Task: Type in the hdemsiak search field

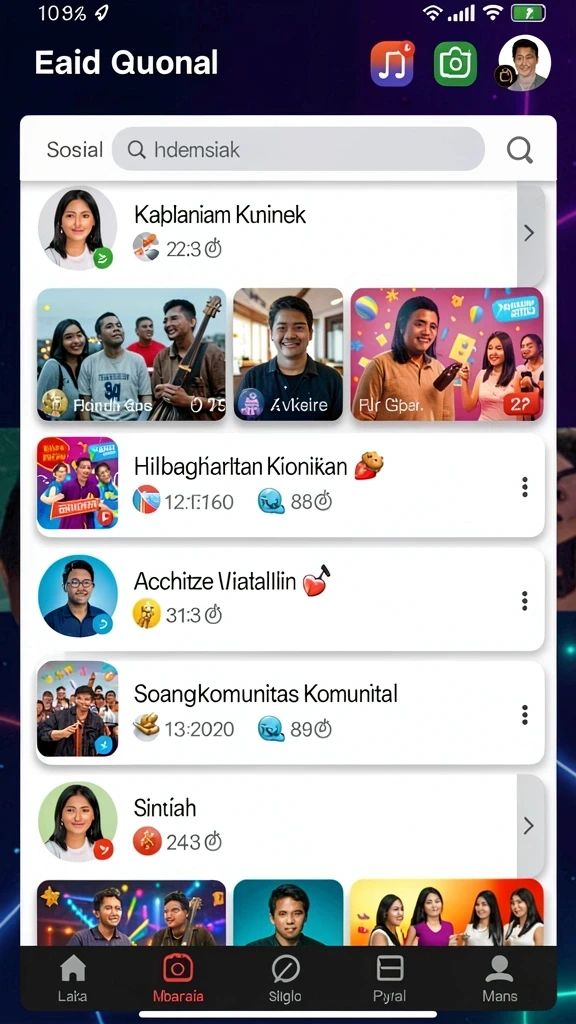Action: click(298, 150)
